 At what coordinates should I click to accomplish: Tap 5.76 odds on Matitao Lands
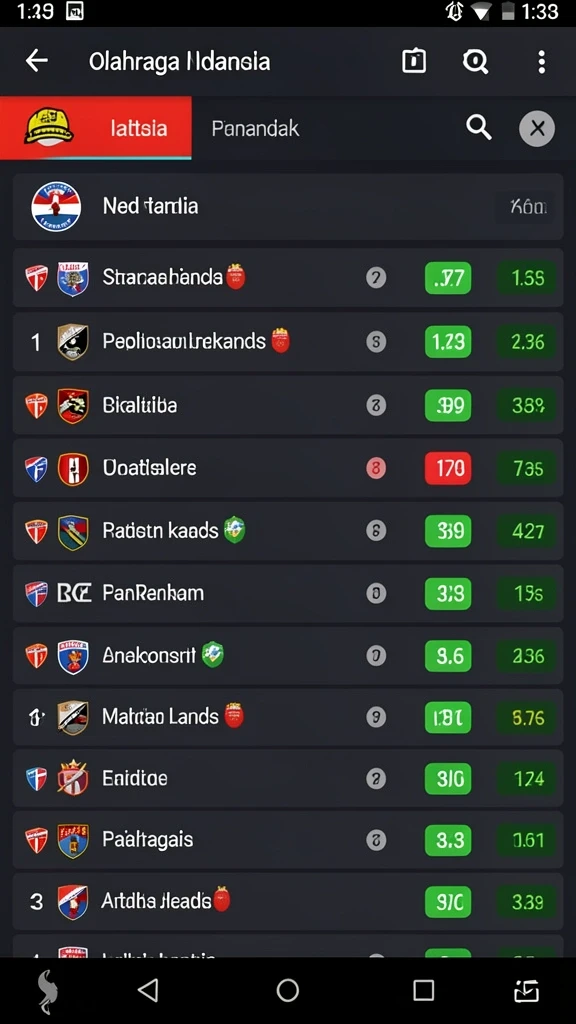[x=528, y=718]
